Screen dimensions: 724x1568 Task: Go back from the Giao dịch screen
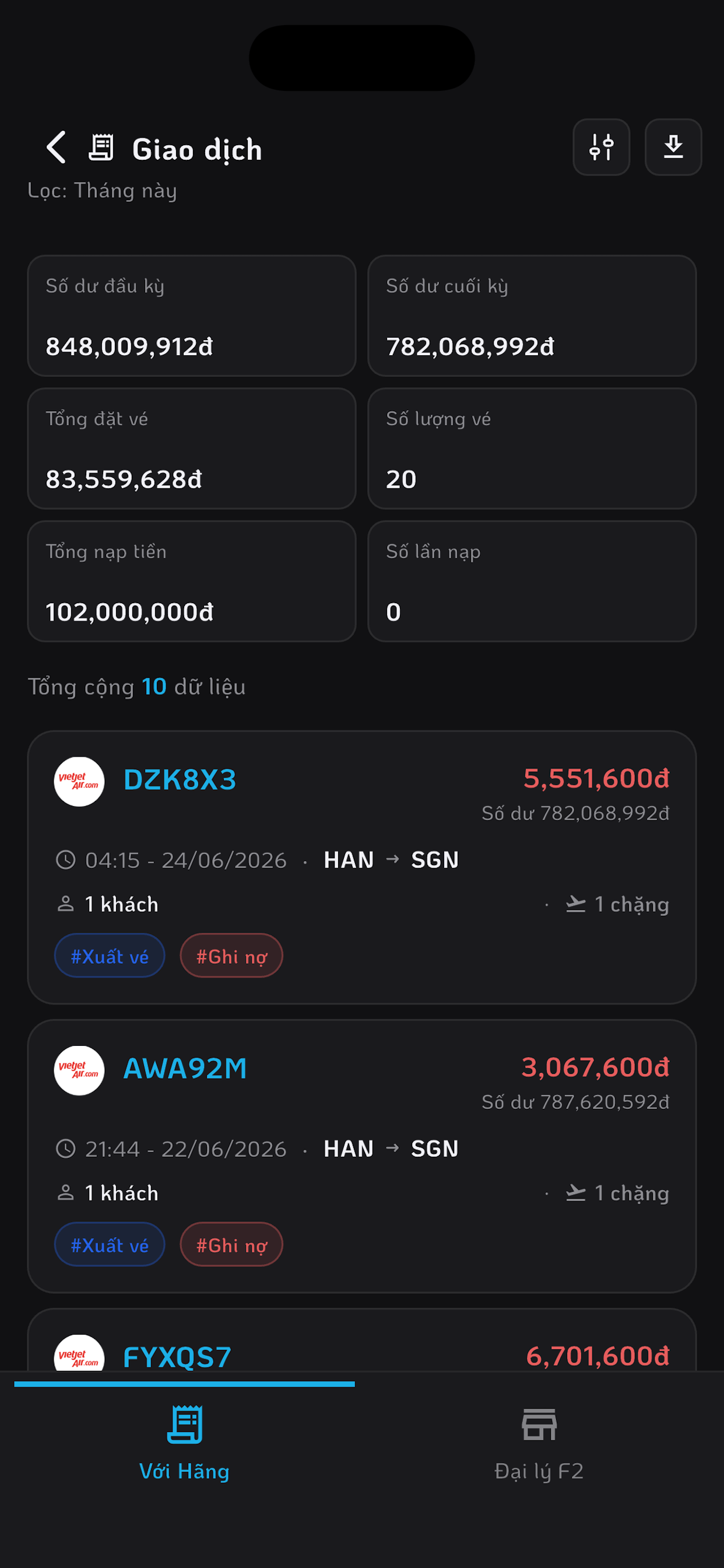(56, 148)
